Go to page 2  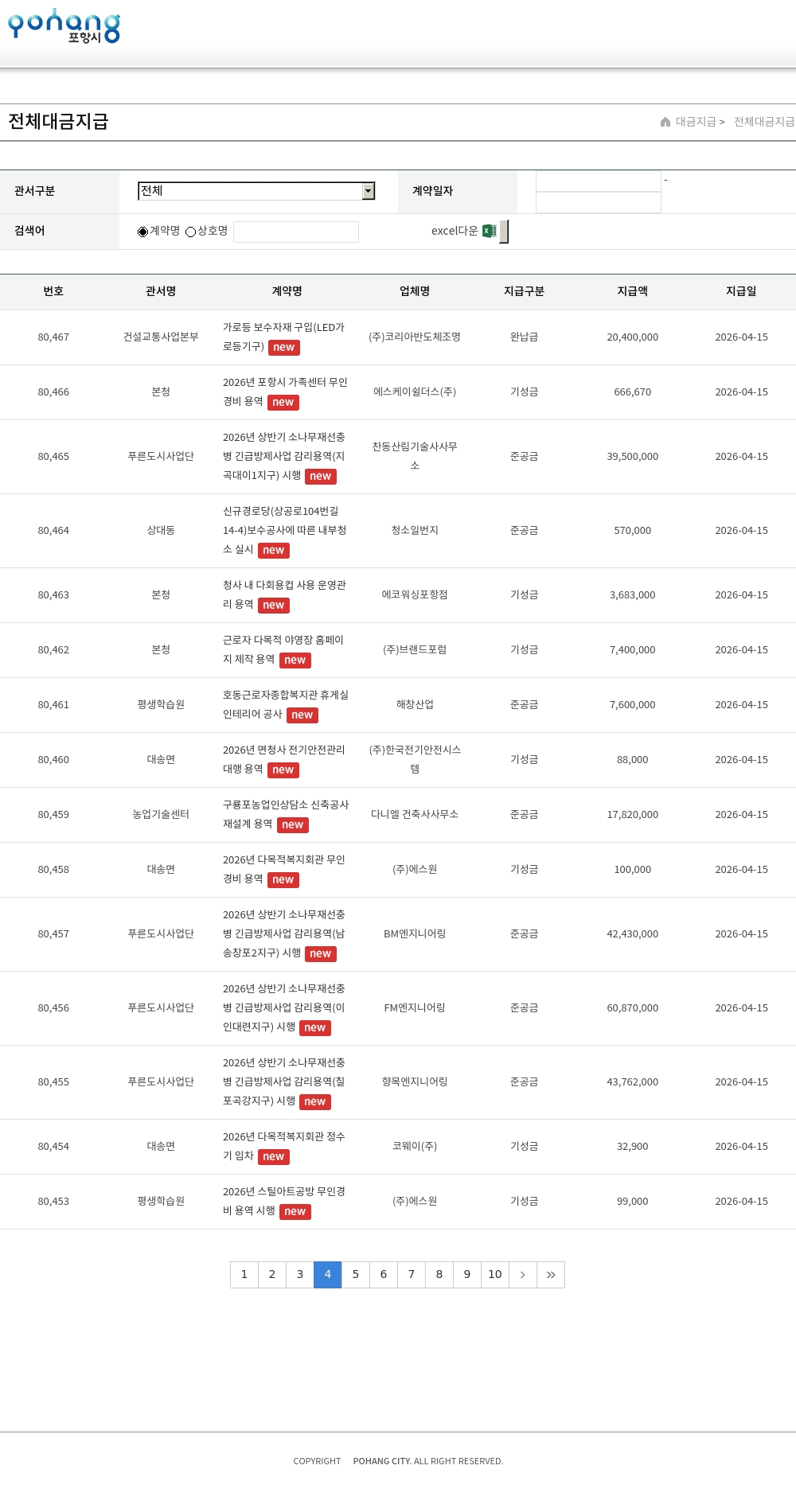click(272, 1275)
